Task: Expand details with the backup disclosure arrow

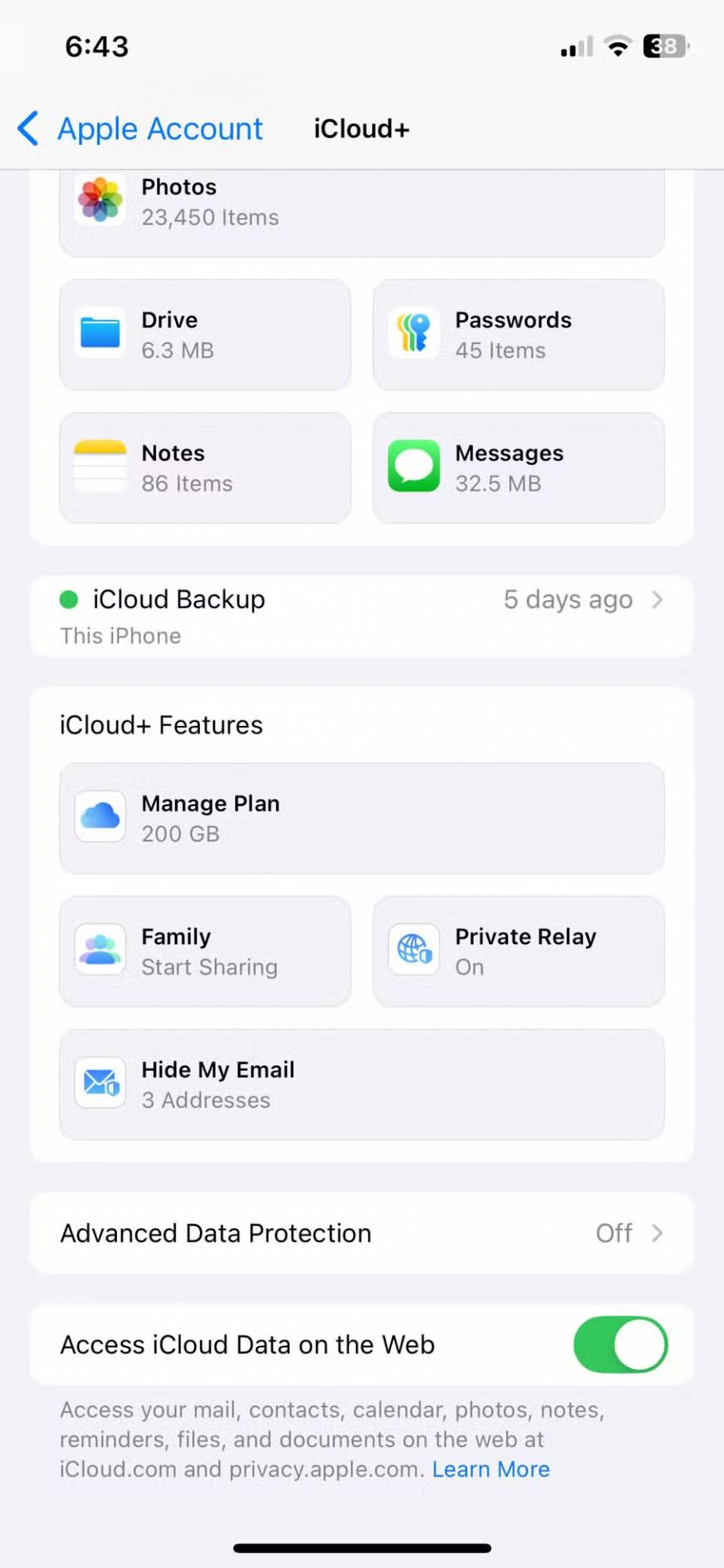Action: pyautogui.click(x=657, y=600)
